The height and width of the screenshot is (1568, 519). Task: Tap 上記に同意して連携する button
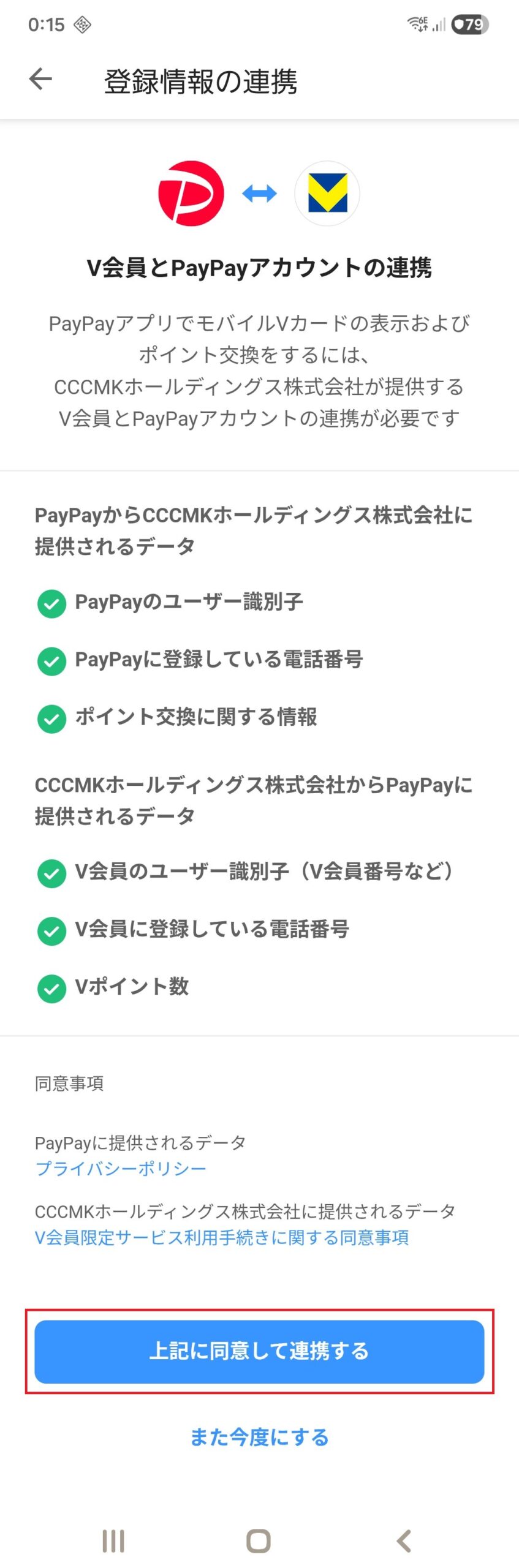pos(259,1351)
